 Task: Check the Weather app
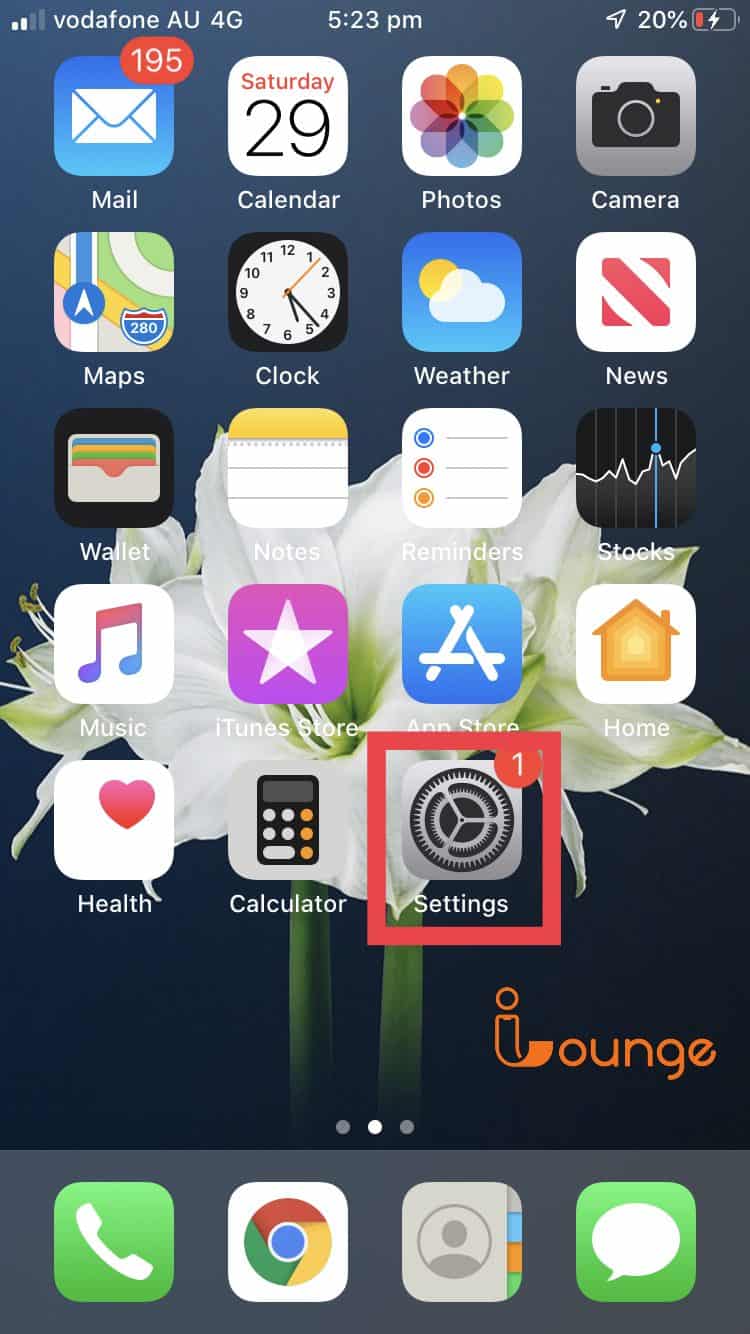click(x=461, y=292)
